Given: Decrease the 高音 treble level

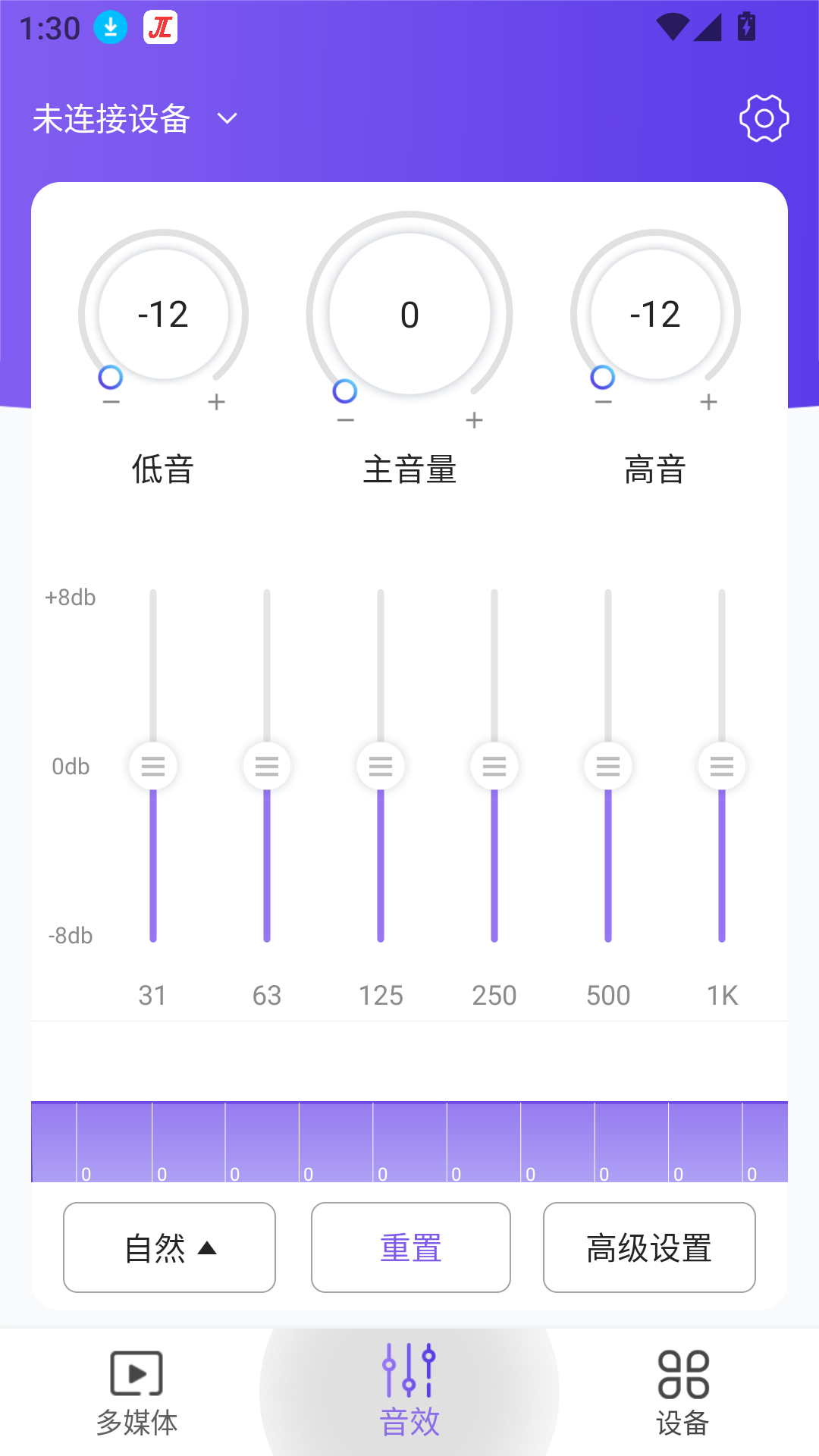Looking at the screenshot, I should tap(604, 402).
